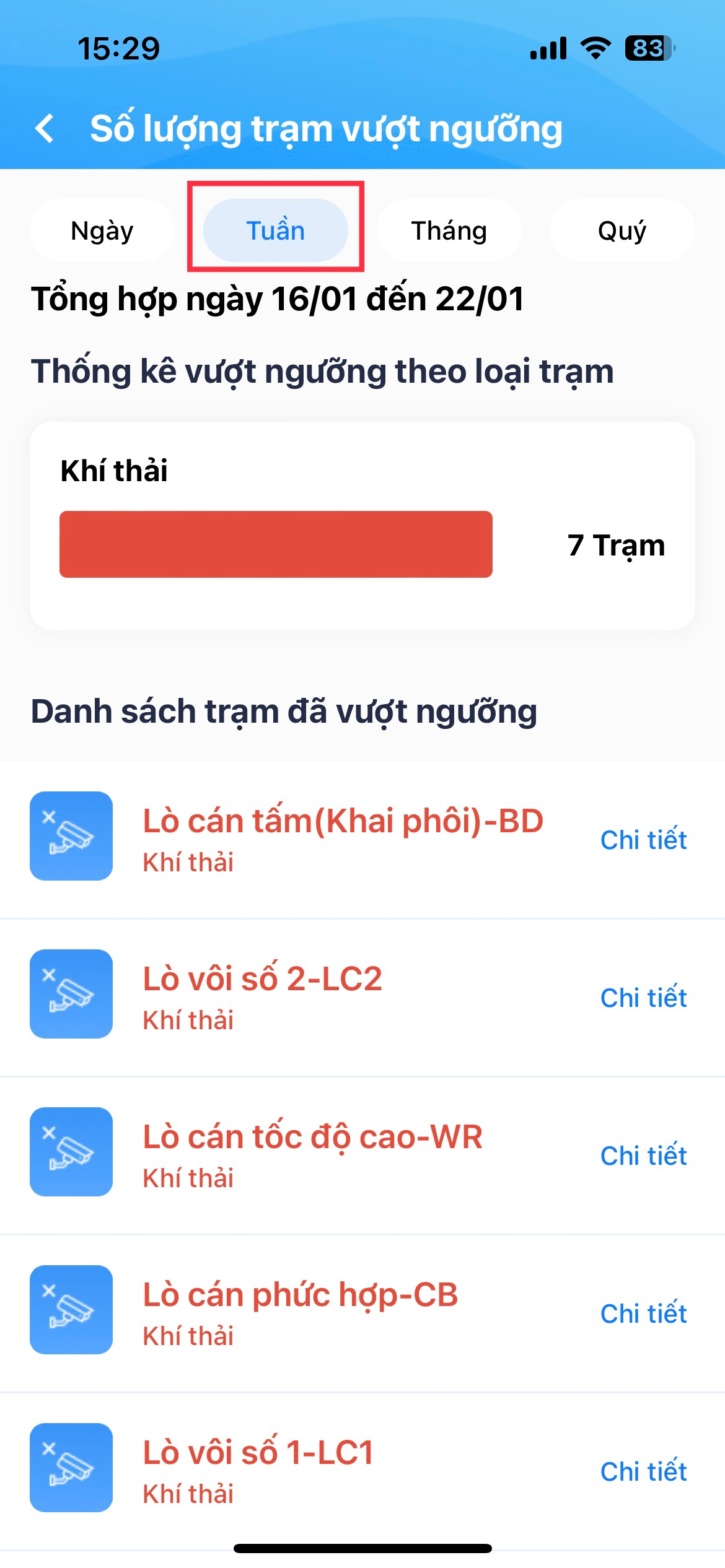Go back using the header arrow
Image resolution: width=725 pixels, height=1568 pixels.
[x=45, y=128]
